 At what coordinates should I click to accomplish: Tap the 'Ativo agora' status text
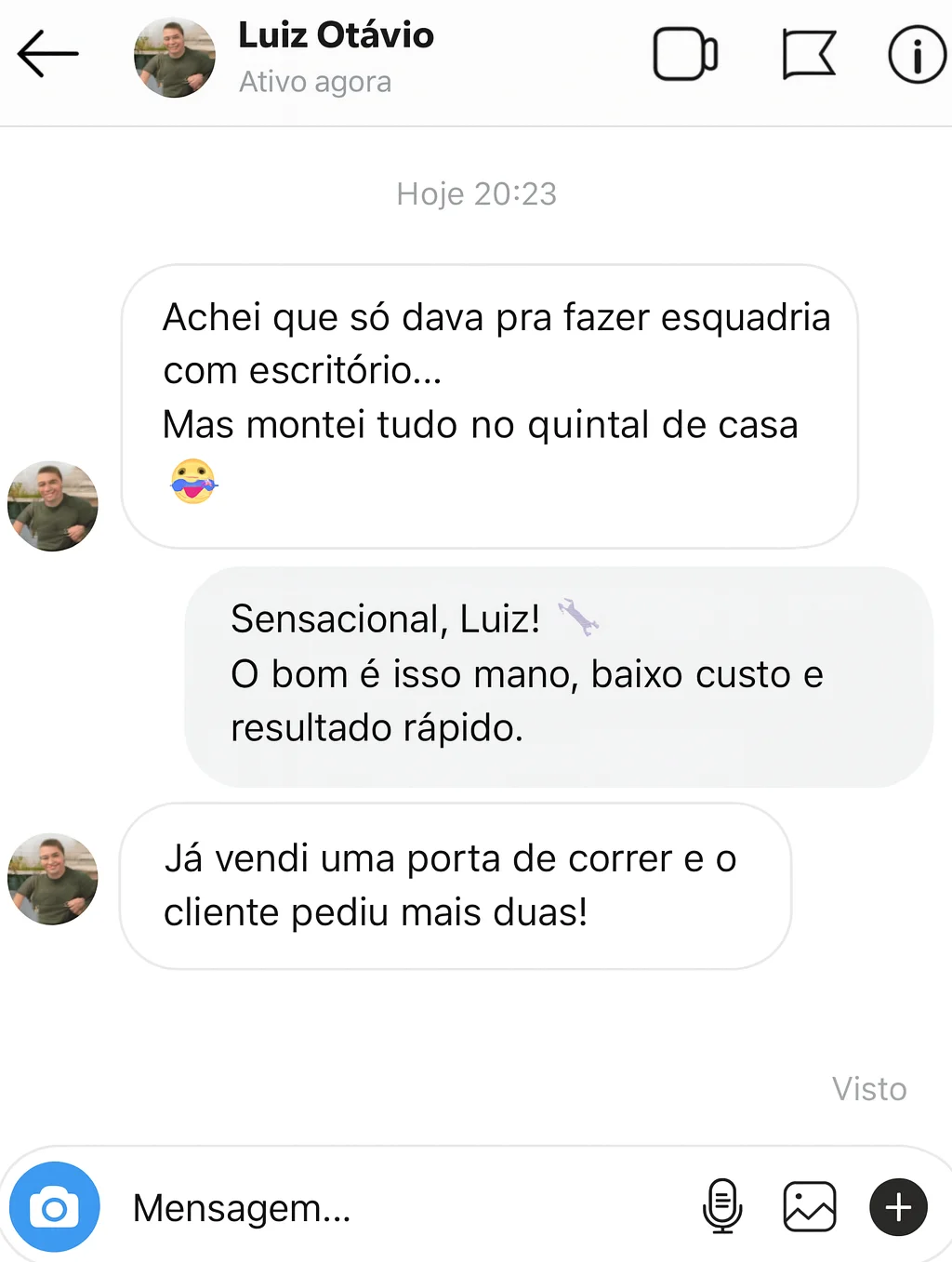tap(315, 82)
